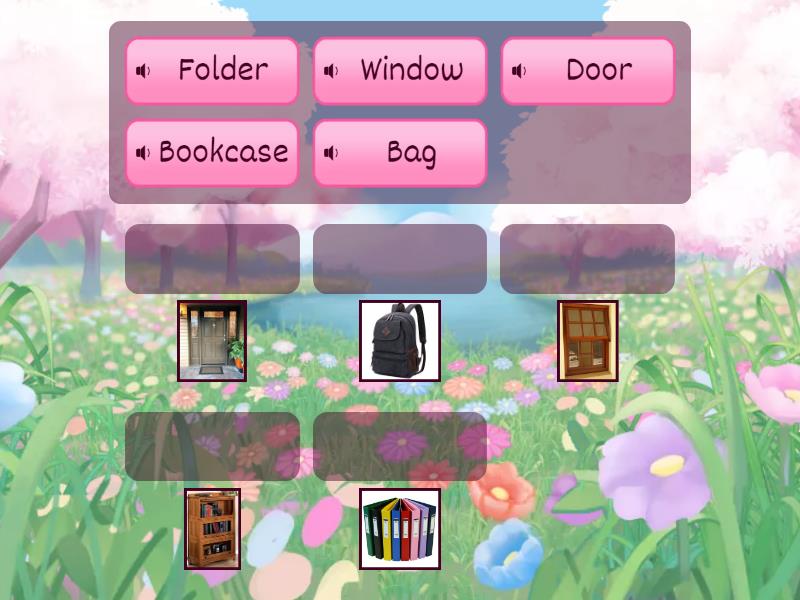Select the Bag word tile
Viewport: 800px width, 600px height.
411,153
